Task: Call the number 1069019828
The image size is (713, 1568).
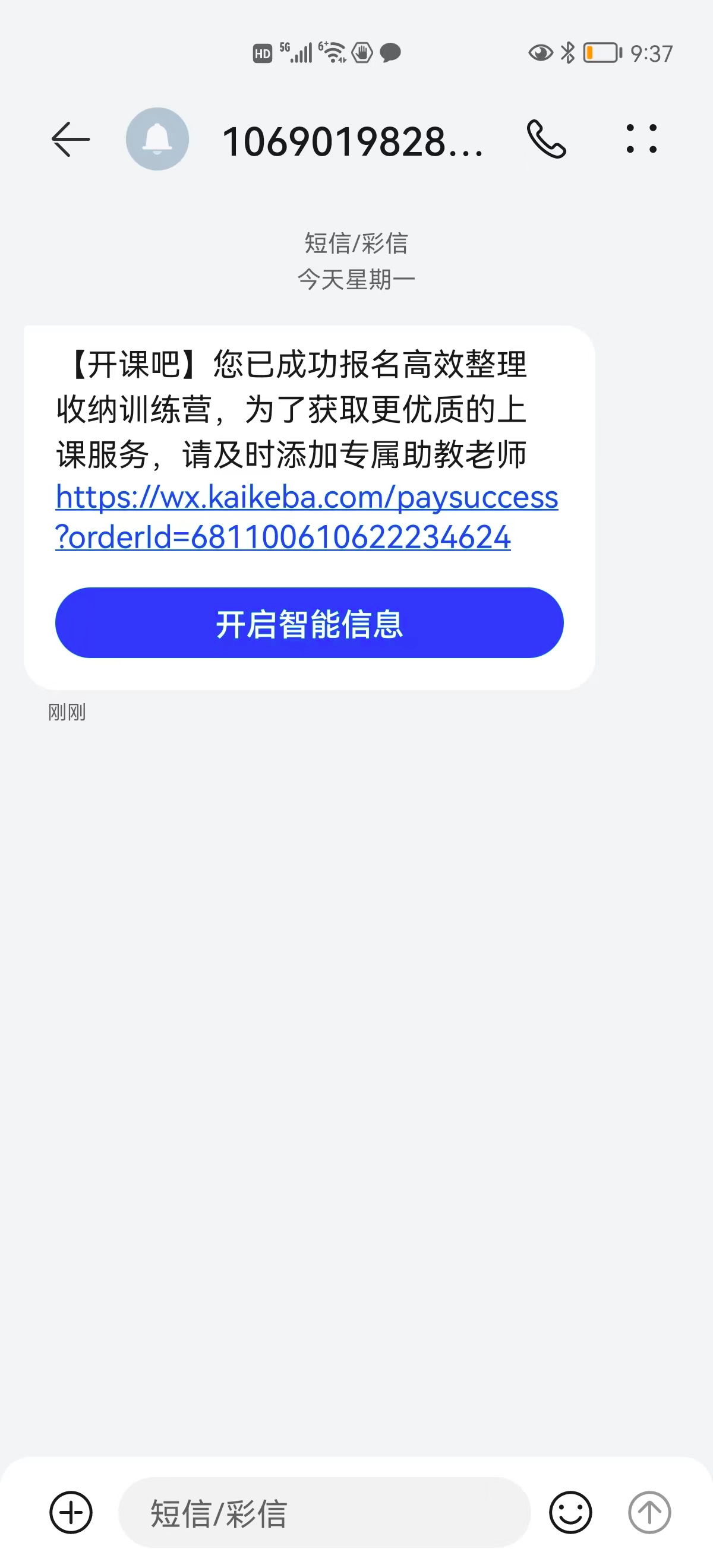Action: point(546,140)
